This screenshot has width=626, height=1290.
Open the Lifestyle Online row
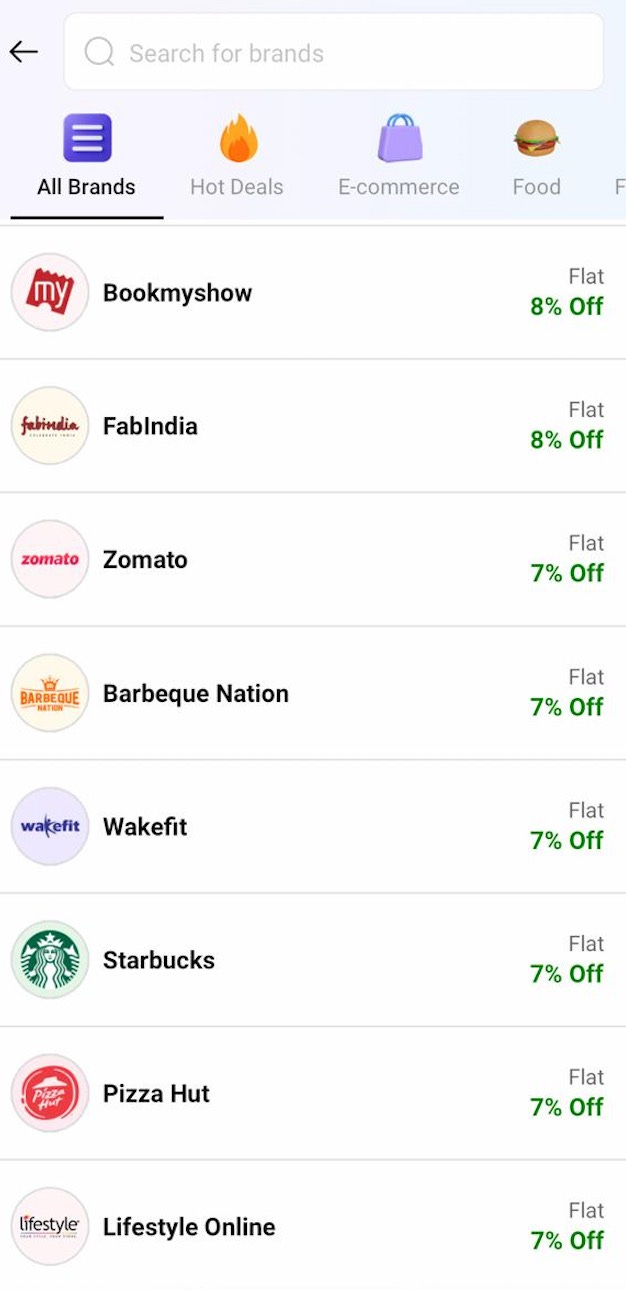(x=313, y=1227)
